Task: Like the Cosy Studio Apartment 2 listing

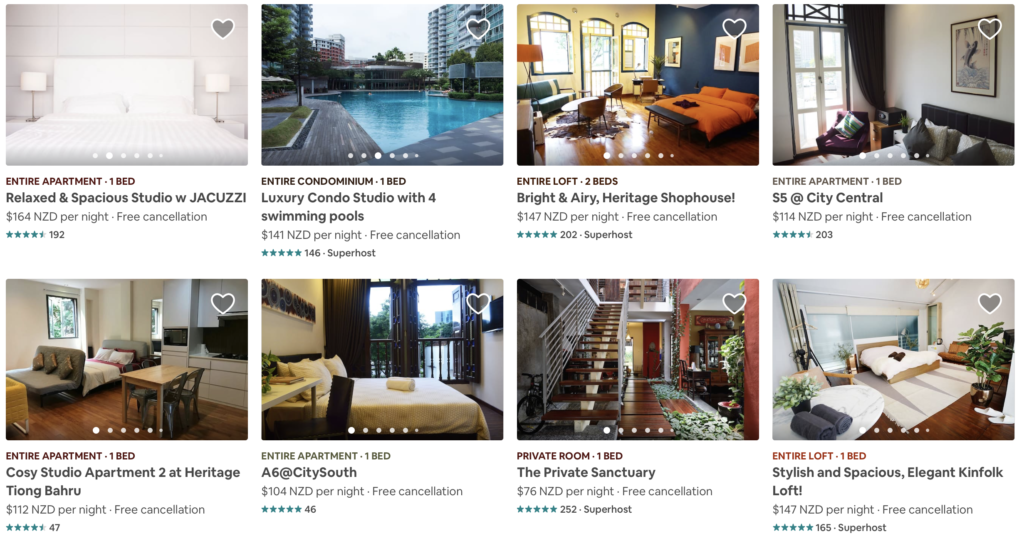Action: [223, 303]
